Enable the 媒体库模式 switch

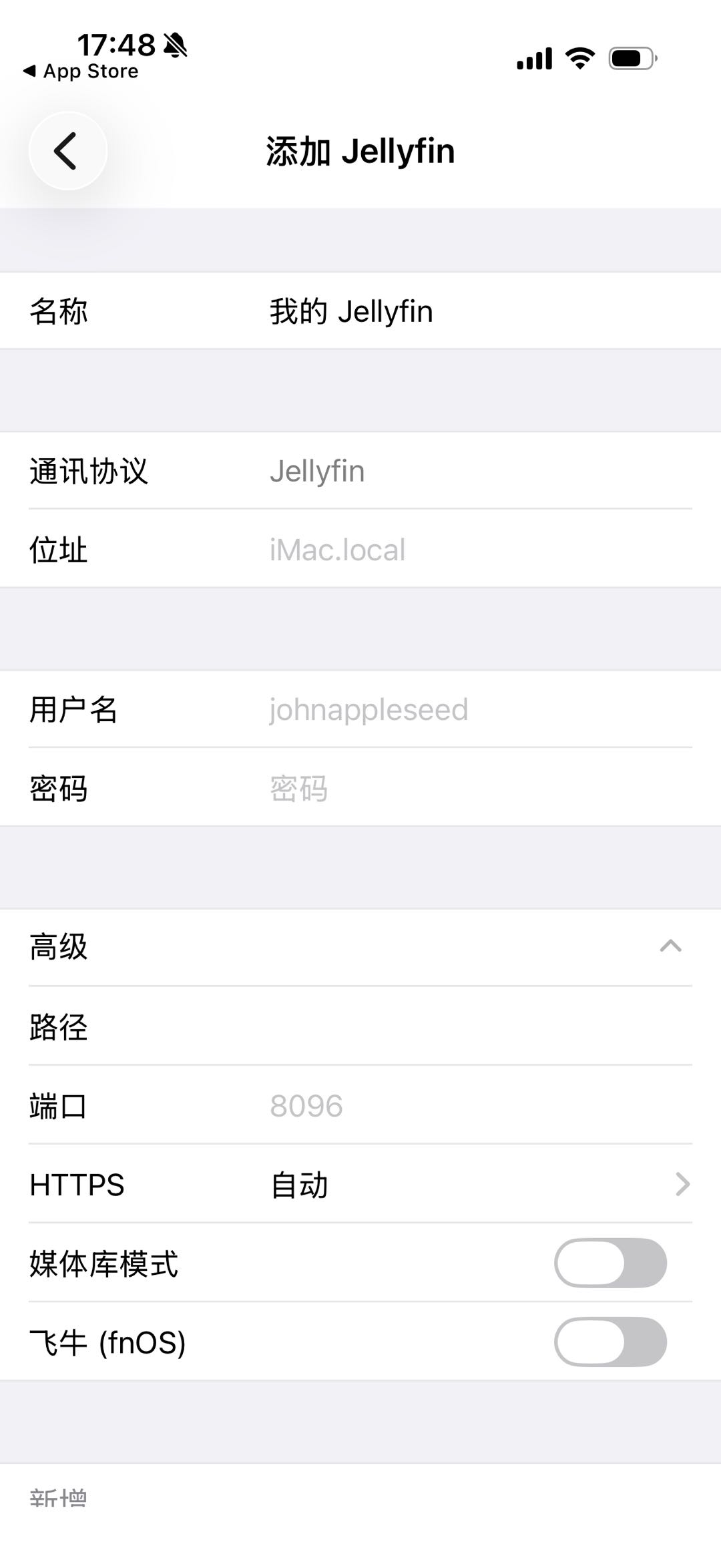[x=610, y=1263]
